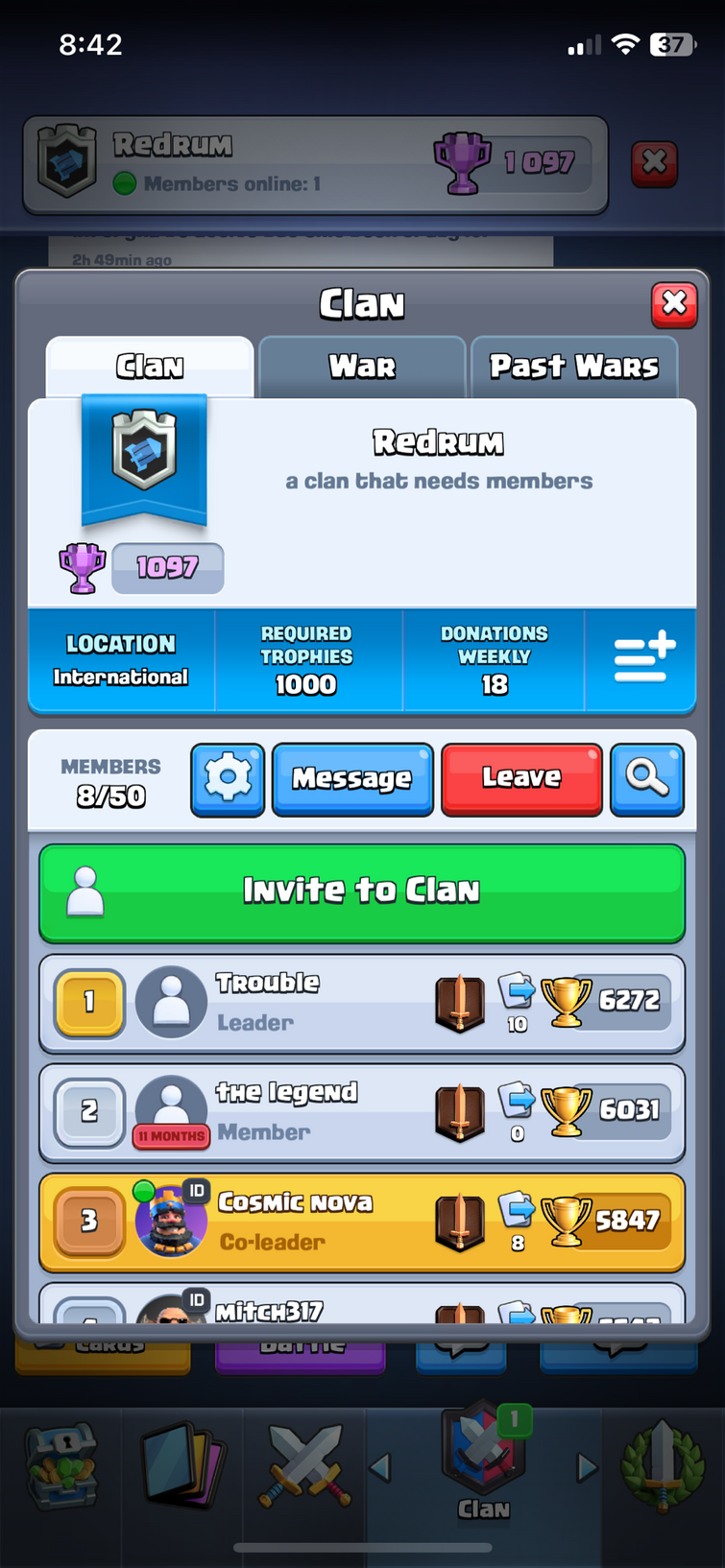View the legend's member row
Viewport: 725px width, 1568px height.
click(288, 1111)
